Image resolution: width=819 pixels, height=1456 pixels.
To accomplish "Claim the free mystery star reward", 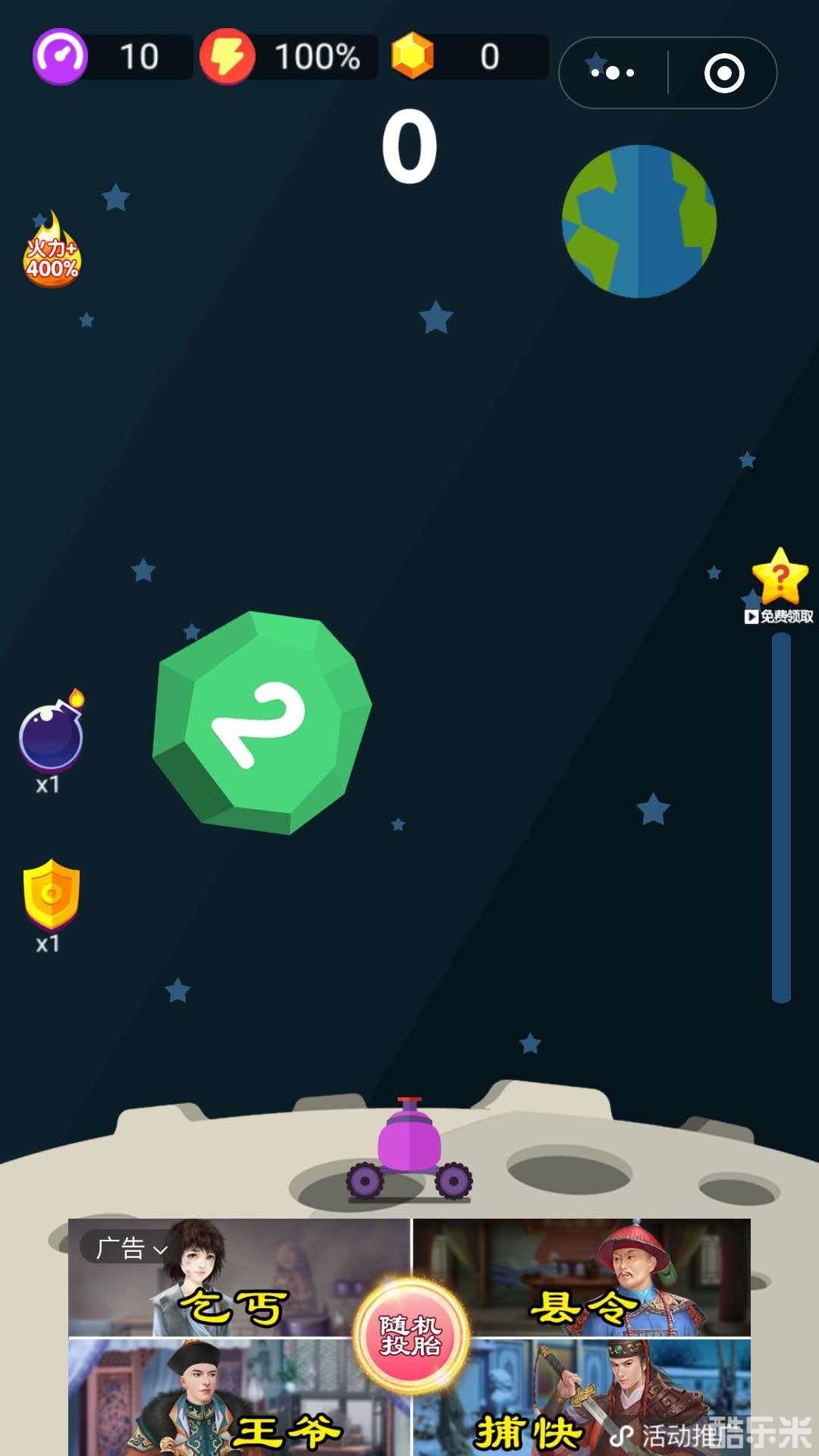I will coord(780,584).
